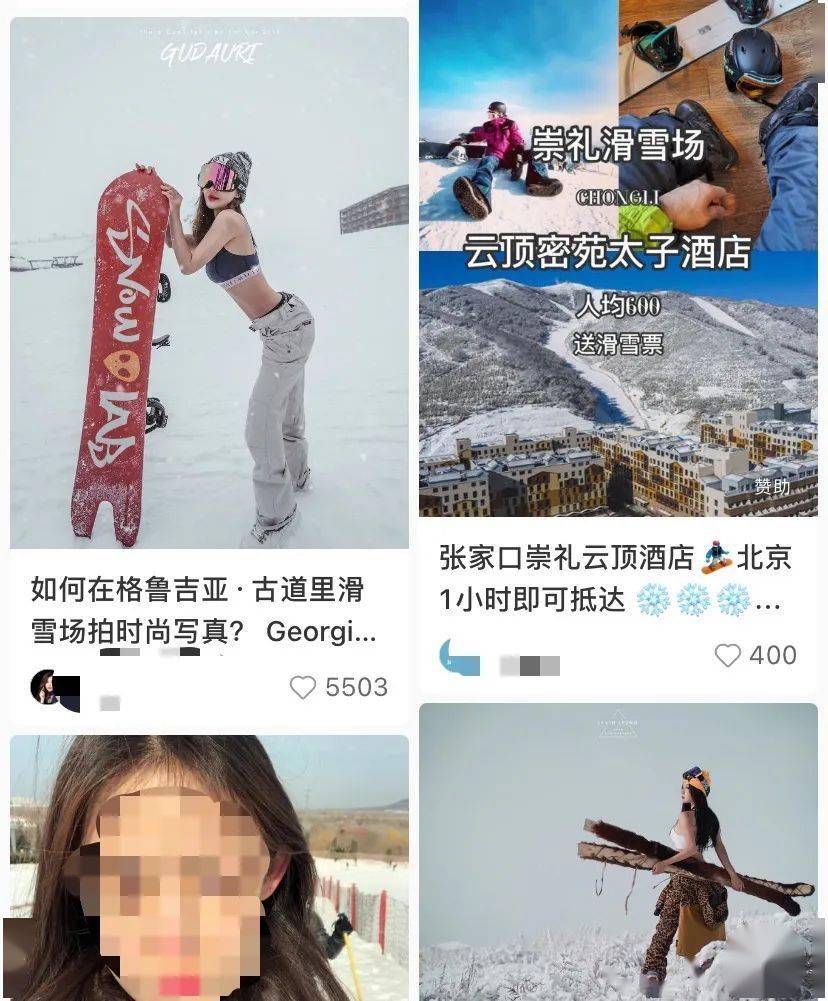The height and width of the screenshot is (1001, 828).
Task: Open author avatar under Chongli hotel post
Action: (459, 657)
